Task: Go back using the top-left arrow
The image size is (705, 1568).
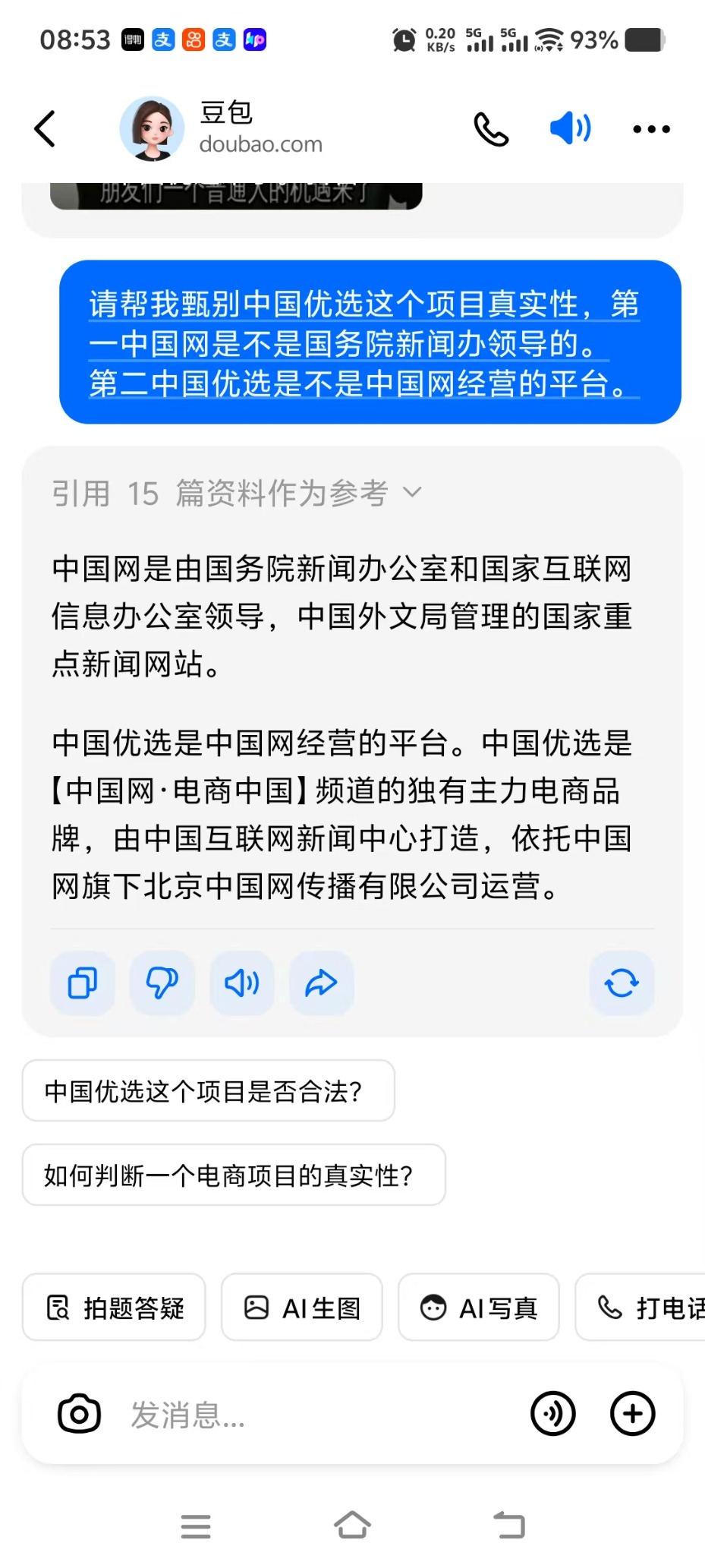Action: click(x=46, y=128)
